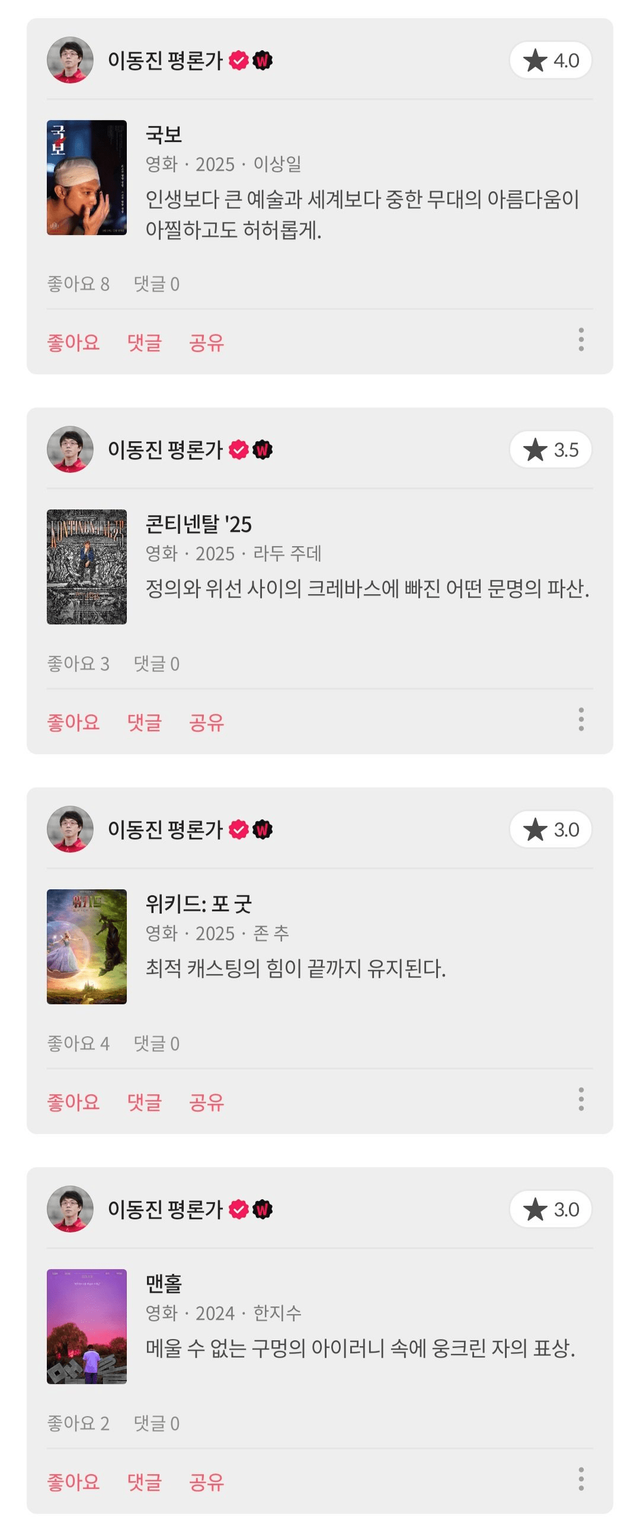Share the 국보 review
The height and width of the screenshot is (1532, 640).
pyautogui.click(x=206, y=343)
